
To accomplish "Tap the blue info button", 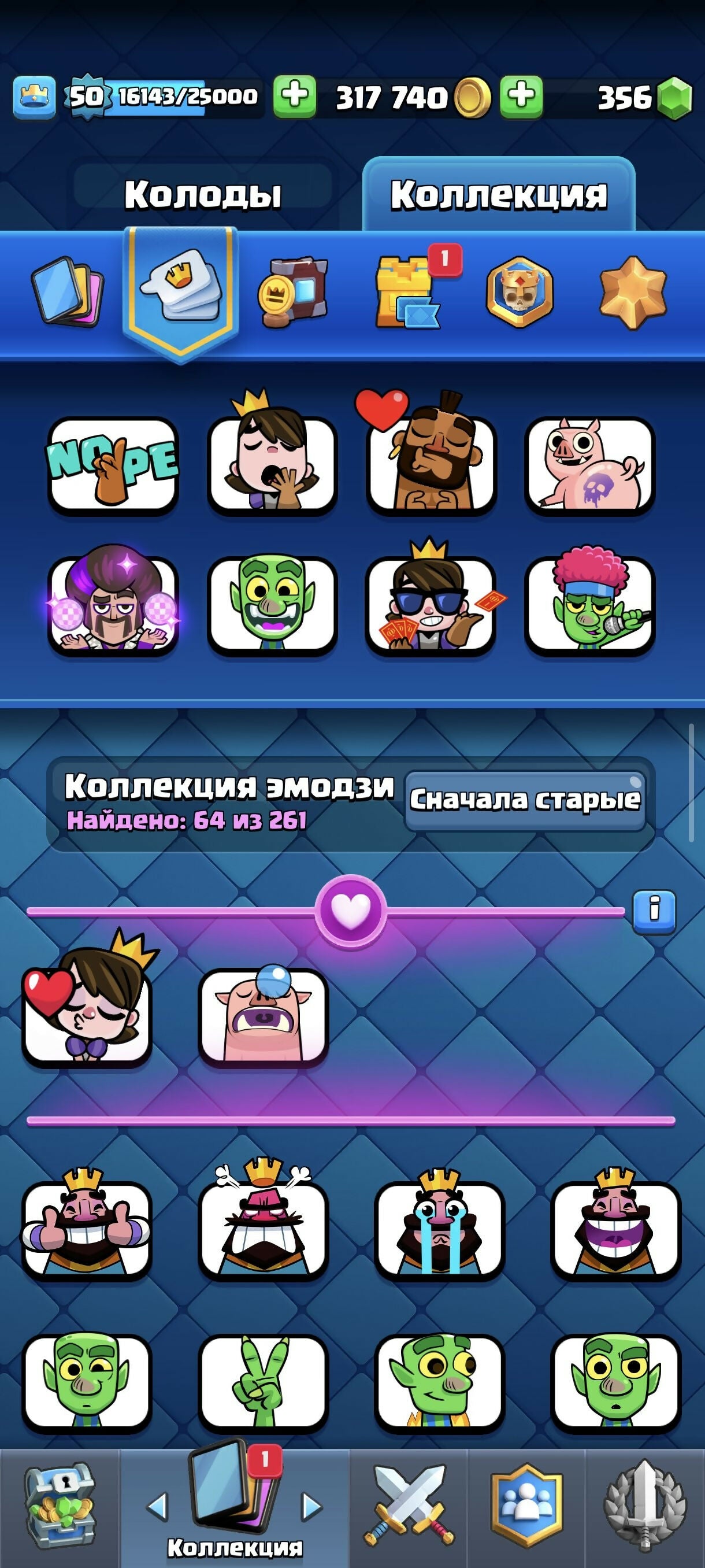I will click(654, 911).
